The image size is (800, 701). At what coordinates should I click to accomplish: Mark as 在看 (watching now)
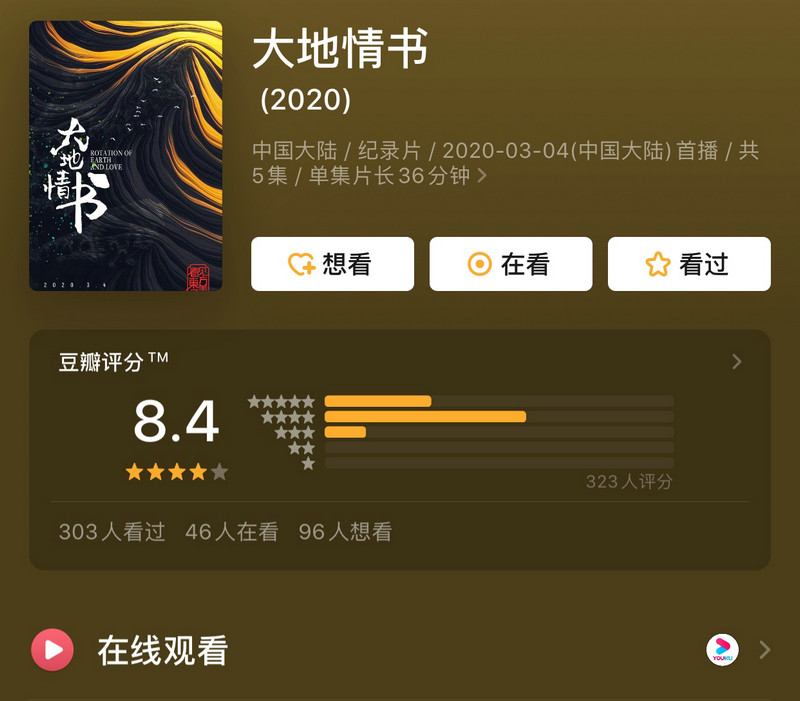(x=510, y=264)
